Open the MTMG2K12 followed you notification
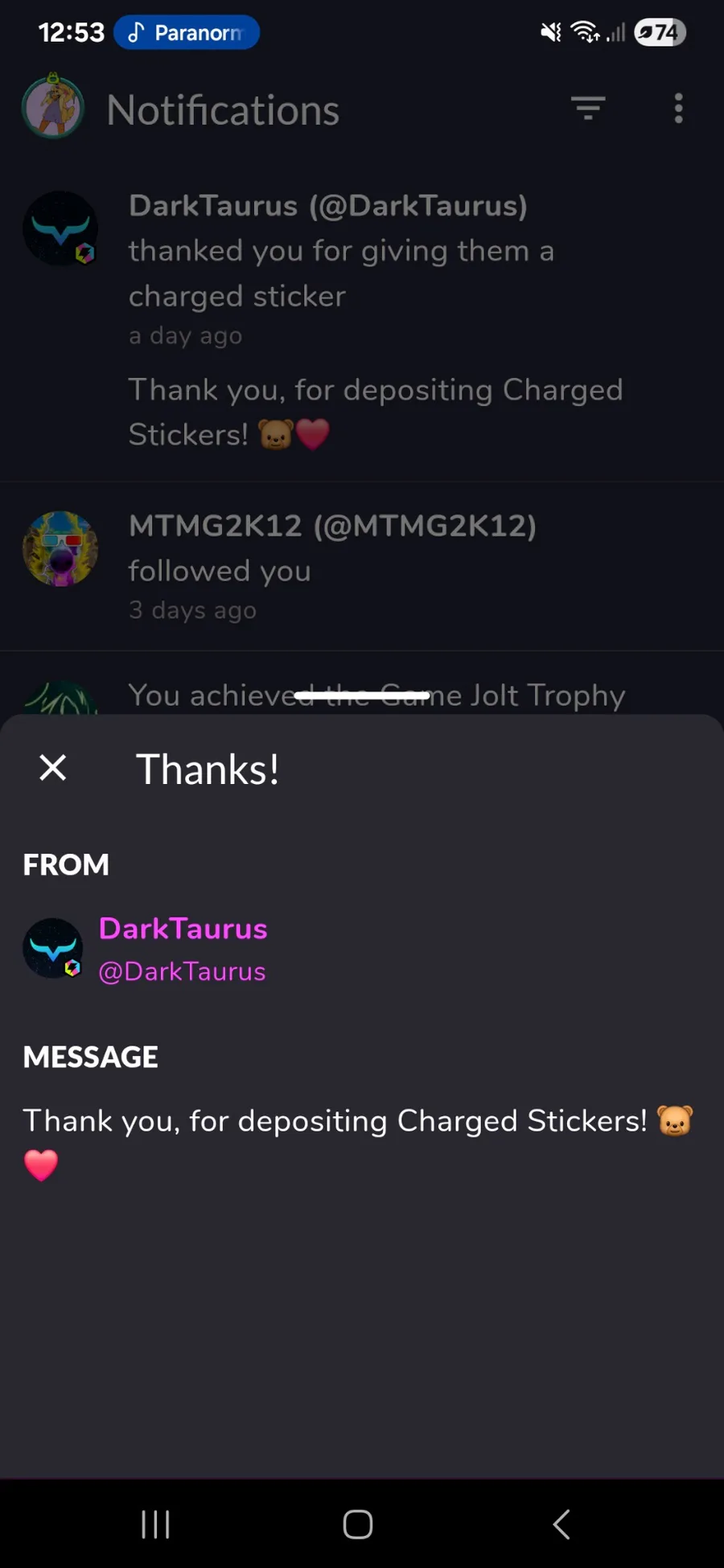724x1568 pixels. tap(362, 566)
